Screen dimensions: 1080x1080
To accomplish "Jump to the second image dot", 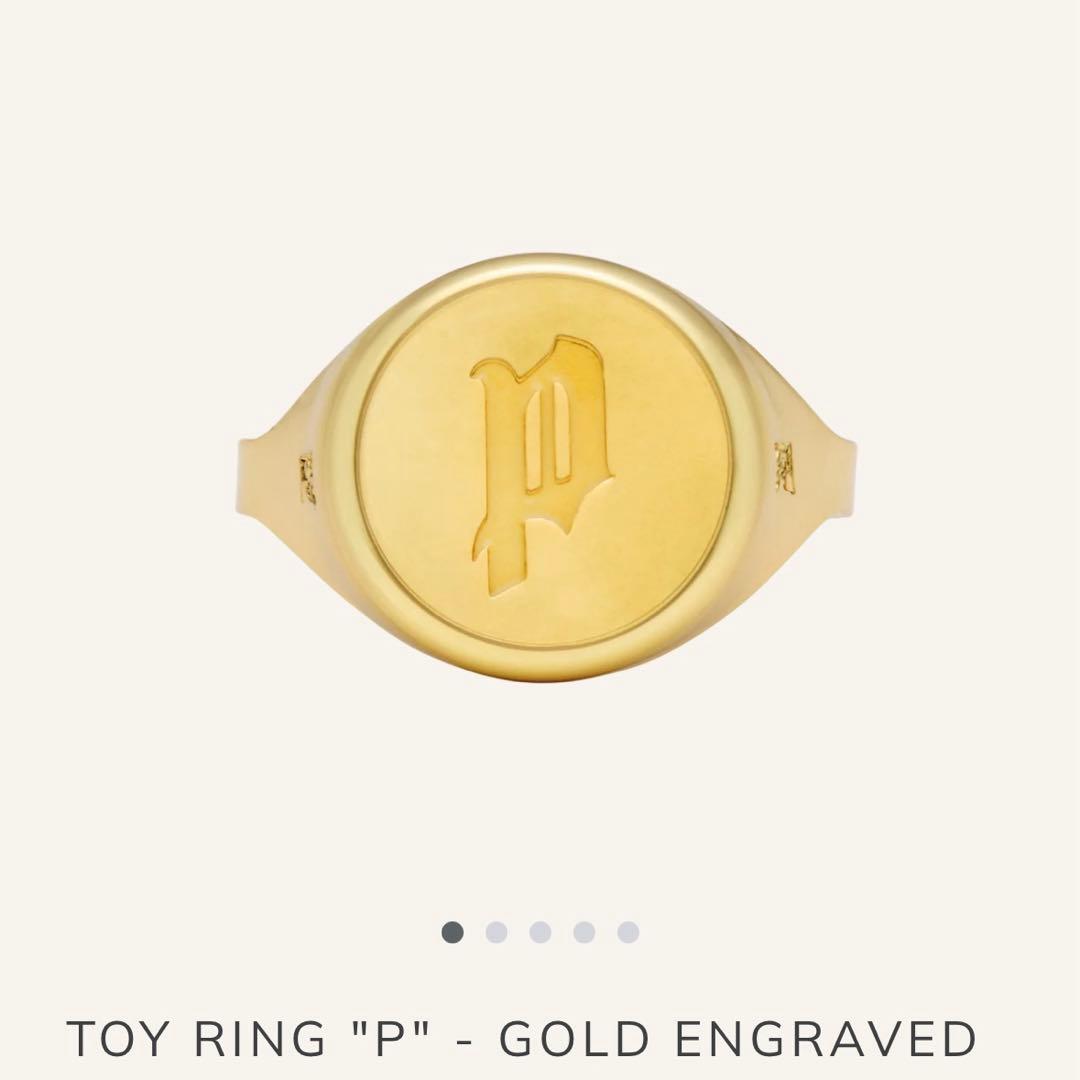I will 496,933.
